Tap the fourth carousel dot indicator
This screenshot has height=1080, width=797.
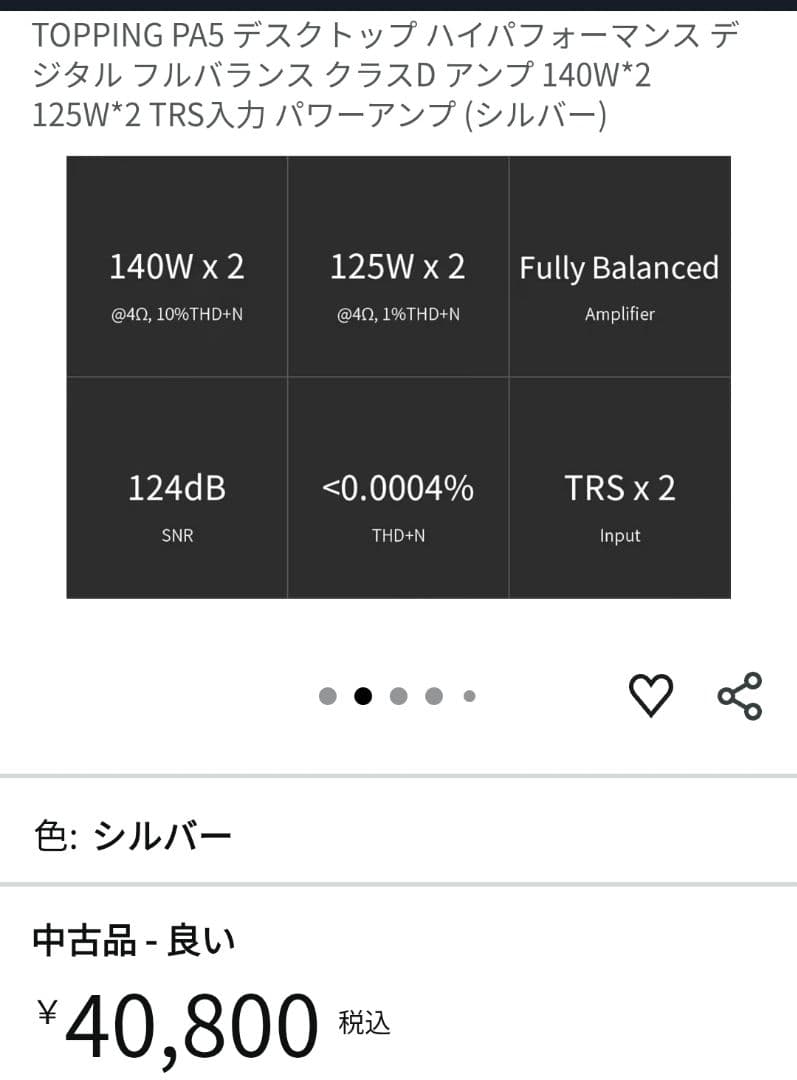(434, 696)
